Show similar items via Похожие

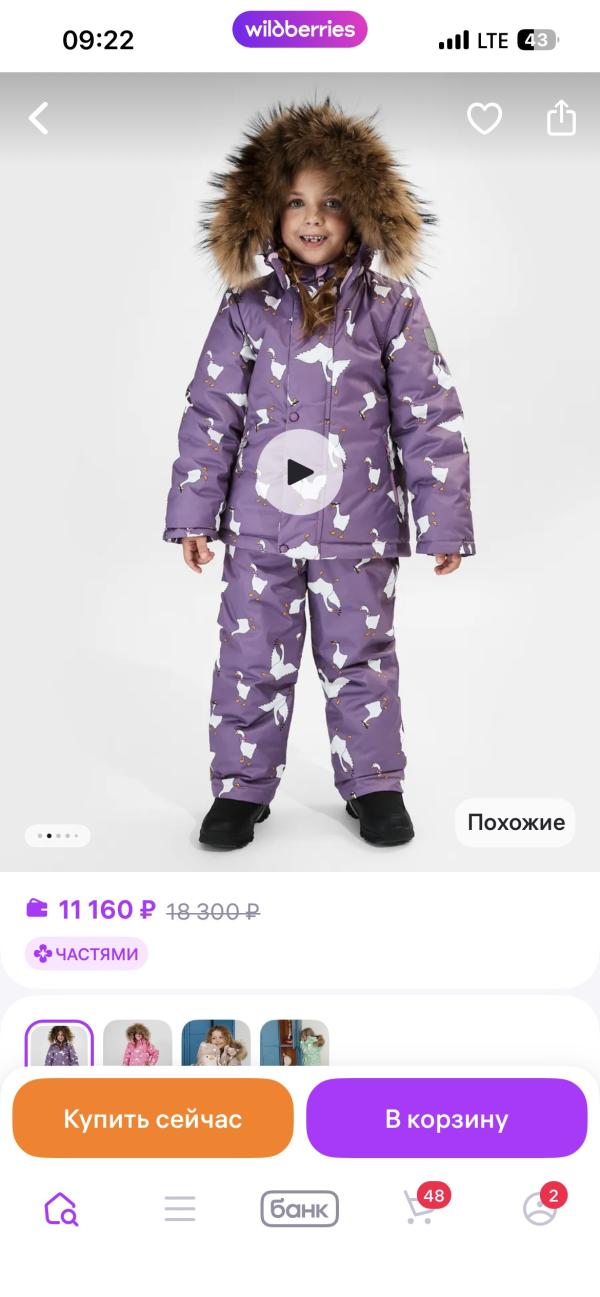[515, 822]
